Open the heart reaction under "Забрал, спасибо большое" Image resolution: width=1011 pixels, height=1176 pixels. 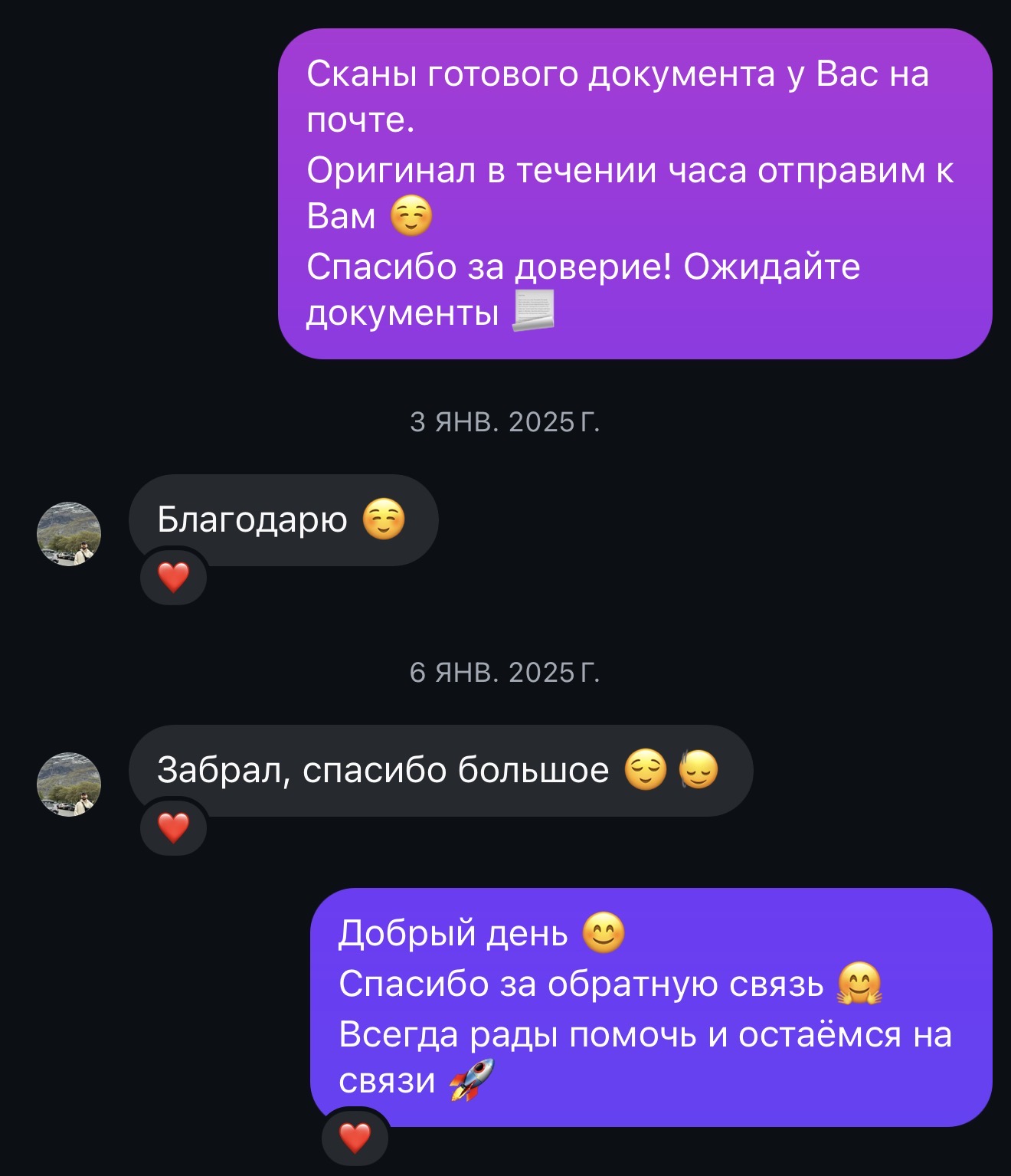coord(173,827)
